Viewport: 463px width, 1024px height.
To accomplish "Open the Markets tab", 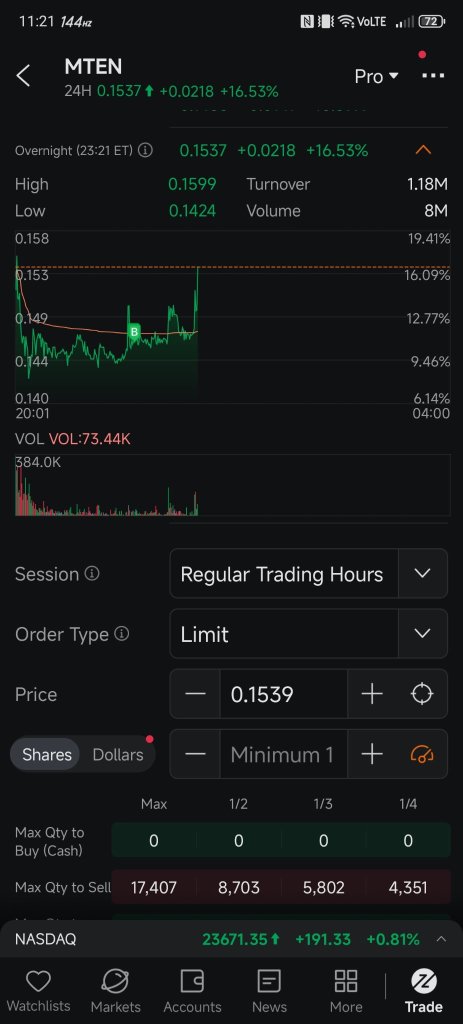I will pos(116,991).
